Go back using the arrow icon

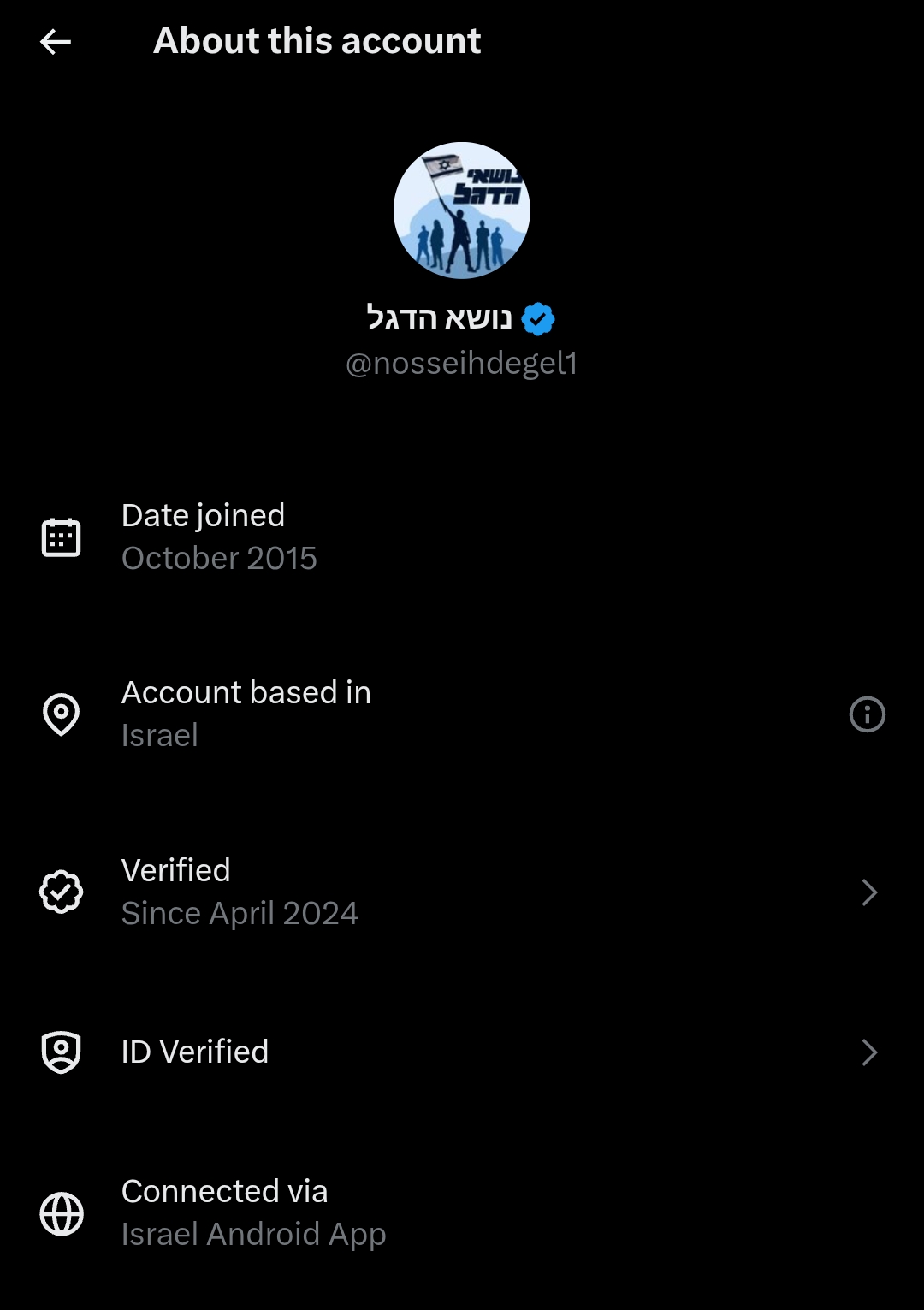pyautogui.click(x=56, y=42)
